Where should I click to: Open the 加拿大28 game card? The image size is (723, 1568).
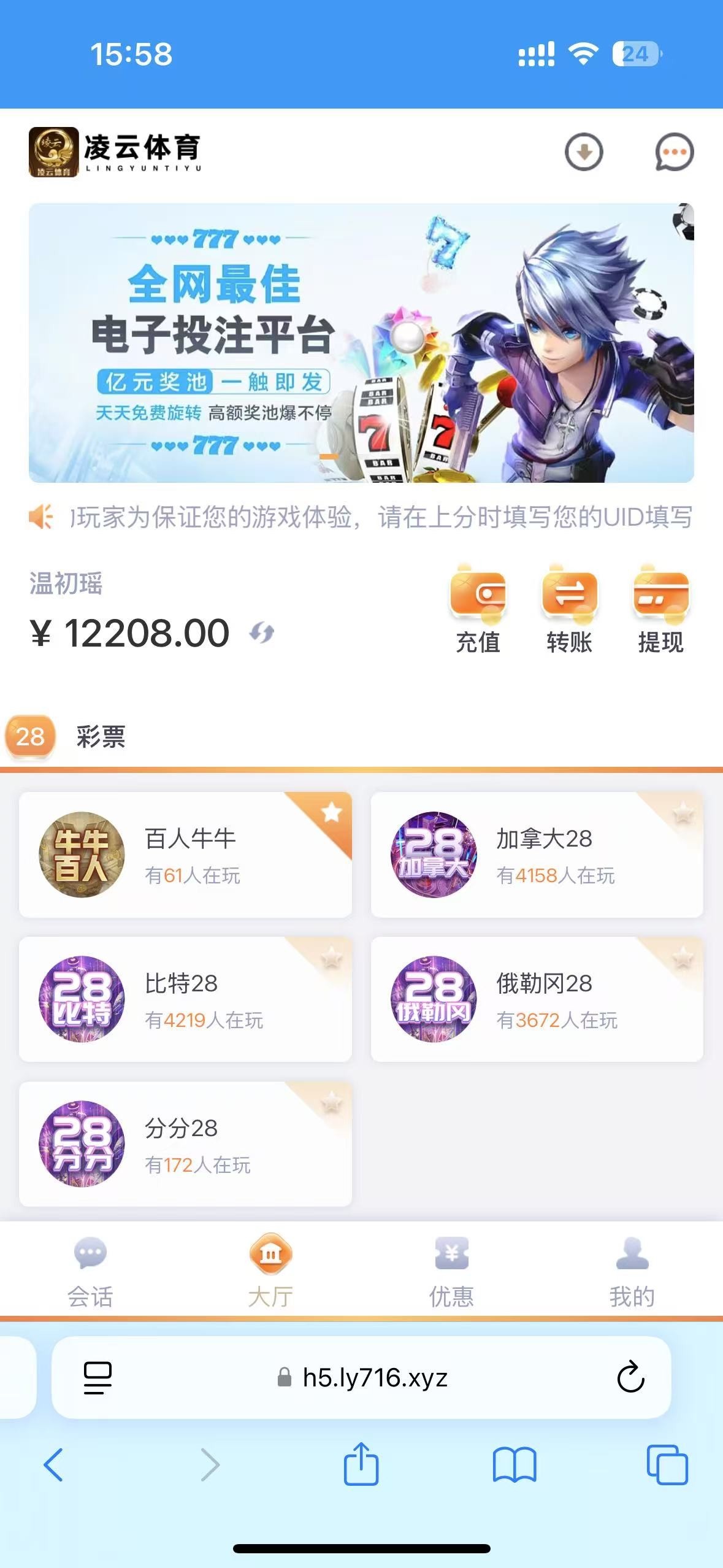coord(537,855)
